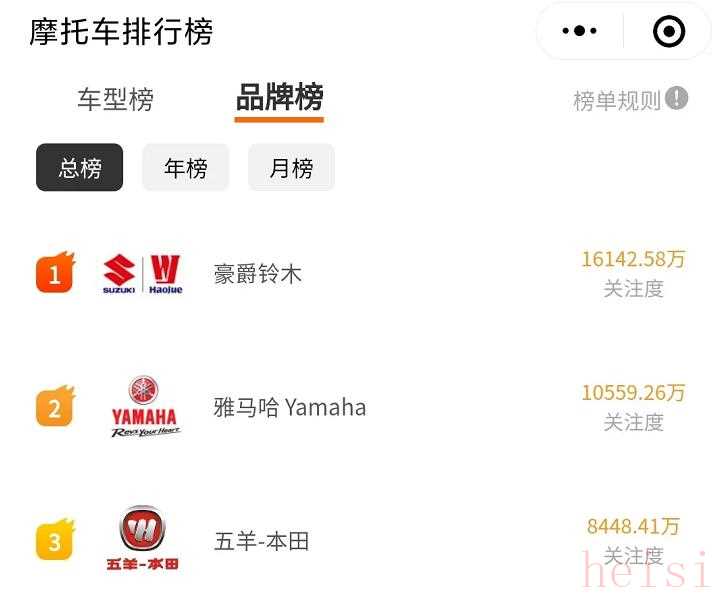Image resolution: width=727 pixels, height=600 pixels.
Task: Open the mini program more options menu
Action: (579, 32)
